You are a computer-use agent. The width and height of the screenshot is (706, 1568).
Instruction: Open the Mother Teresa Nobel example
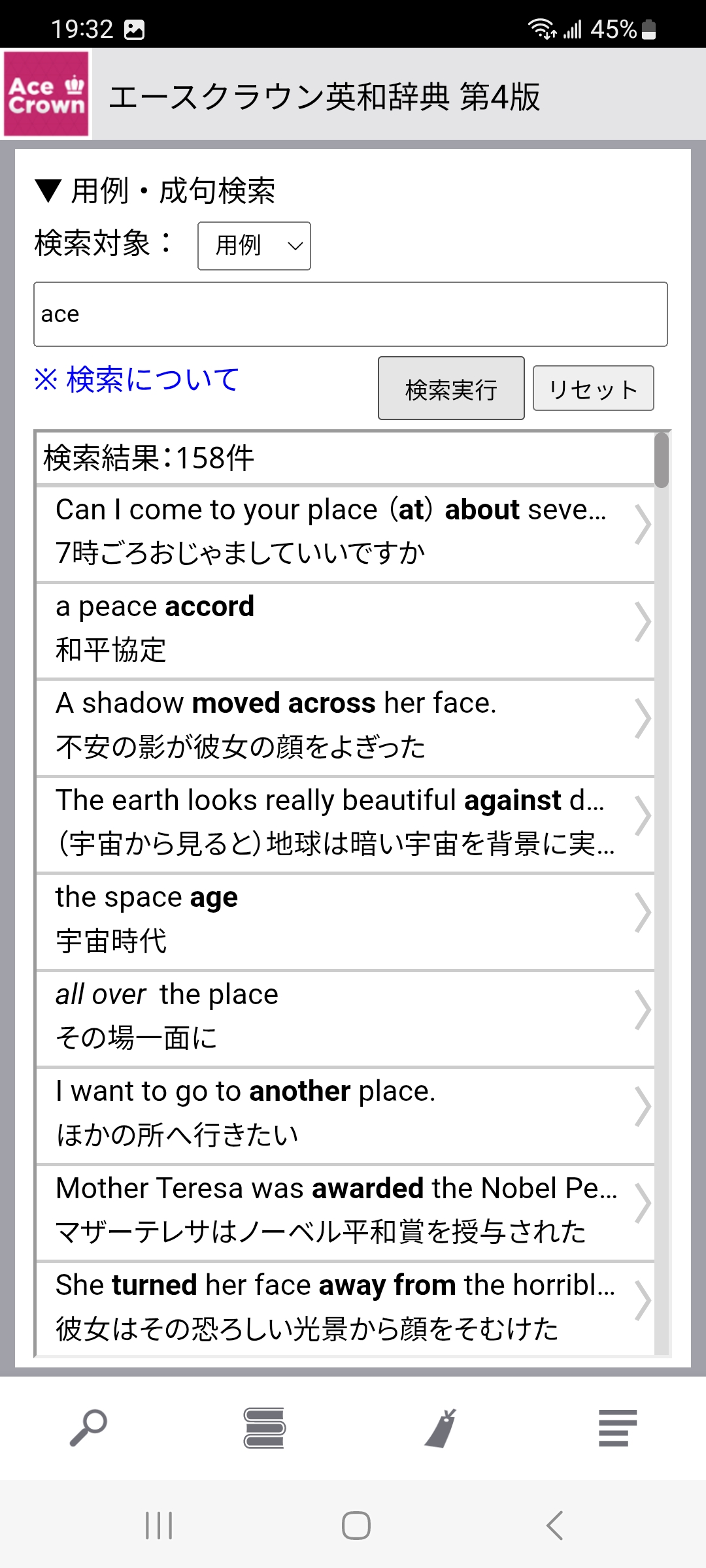tap(345, 1211)
